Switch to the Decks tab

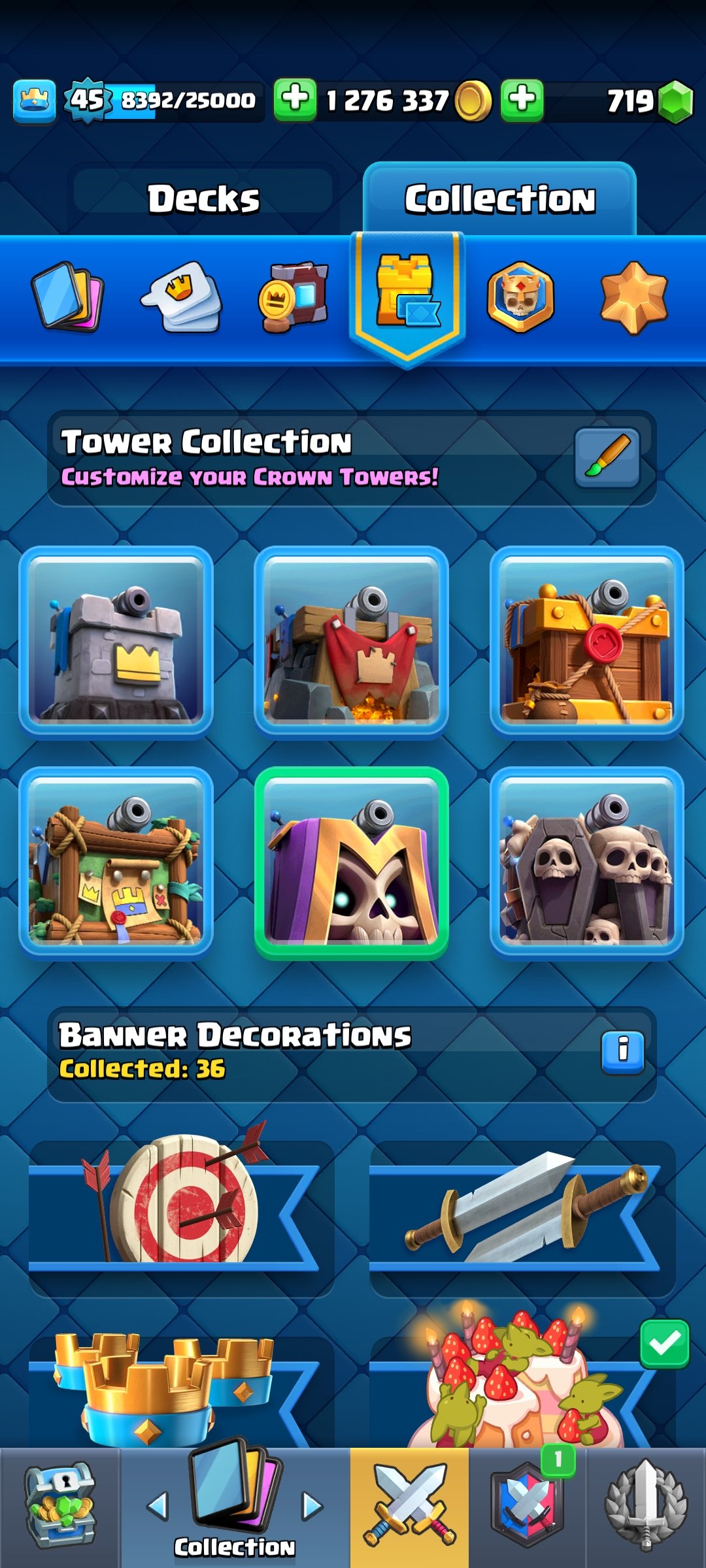203,199
